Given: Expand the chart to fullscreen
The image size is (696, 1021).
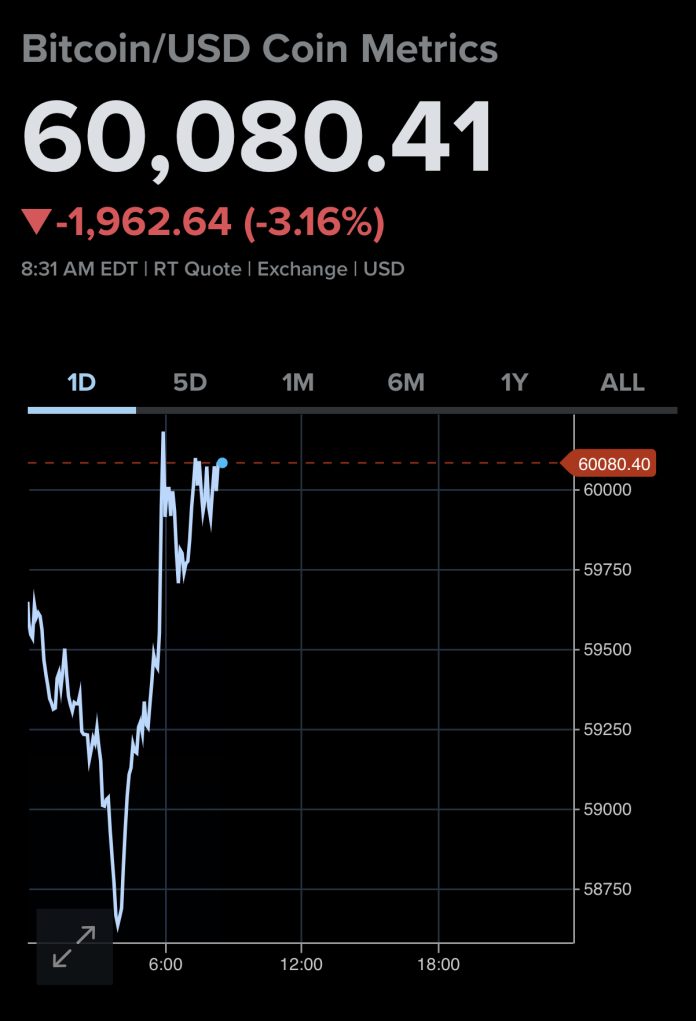Looking at the screenshot, I should (74, 946).
